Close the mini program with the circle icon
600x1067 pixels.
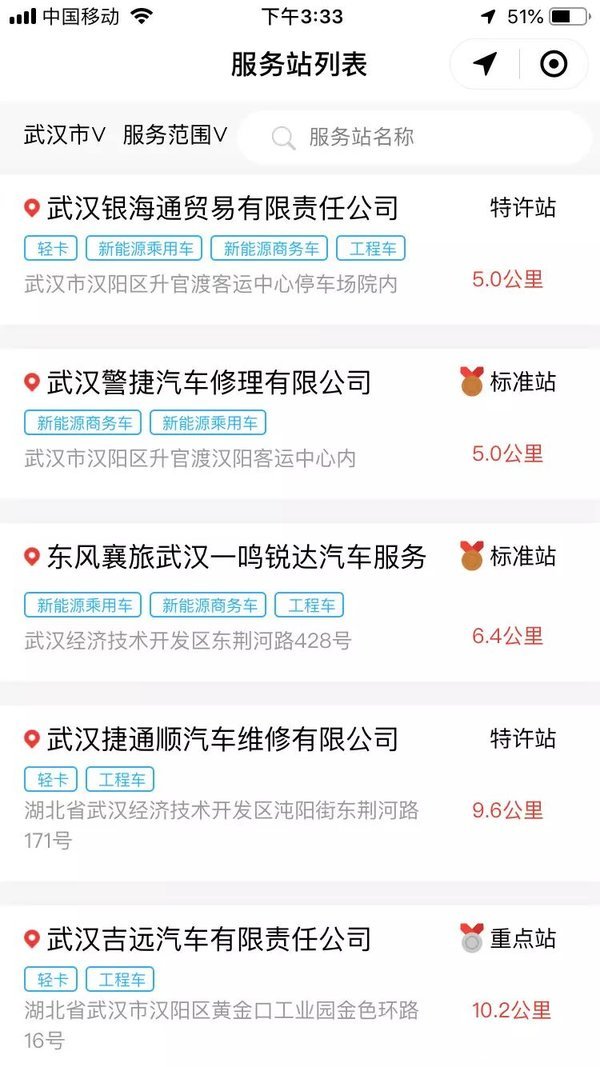[553, 64]
